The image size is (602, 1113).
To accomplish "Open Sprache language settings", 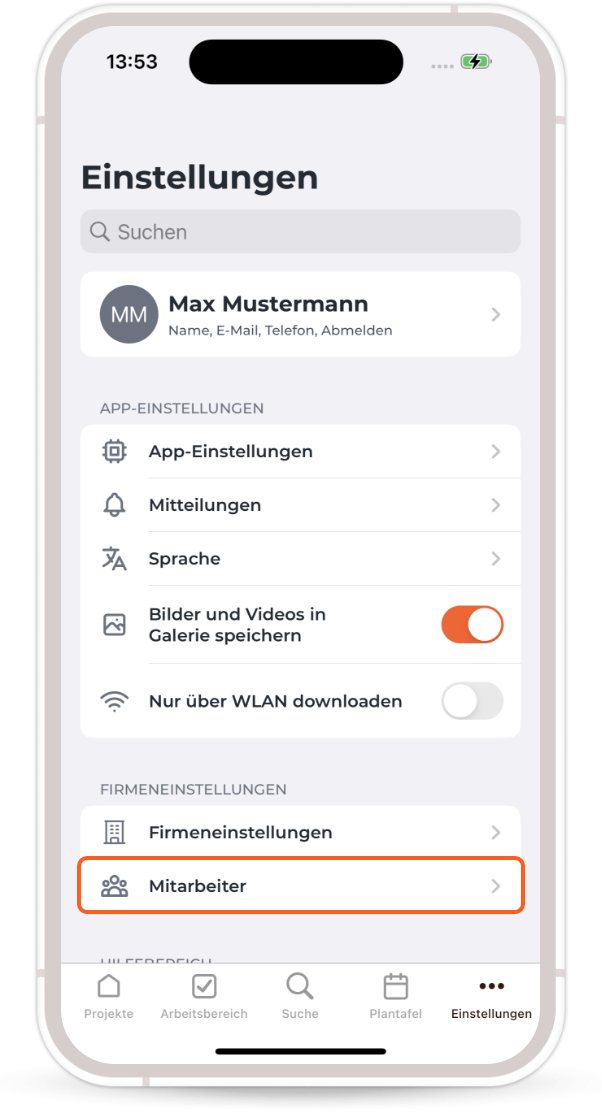I will pos(300,558).
